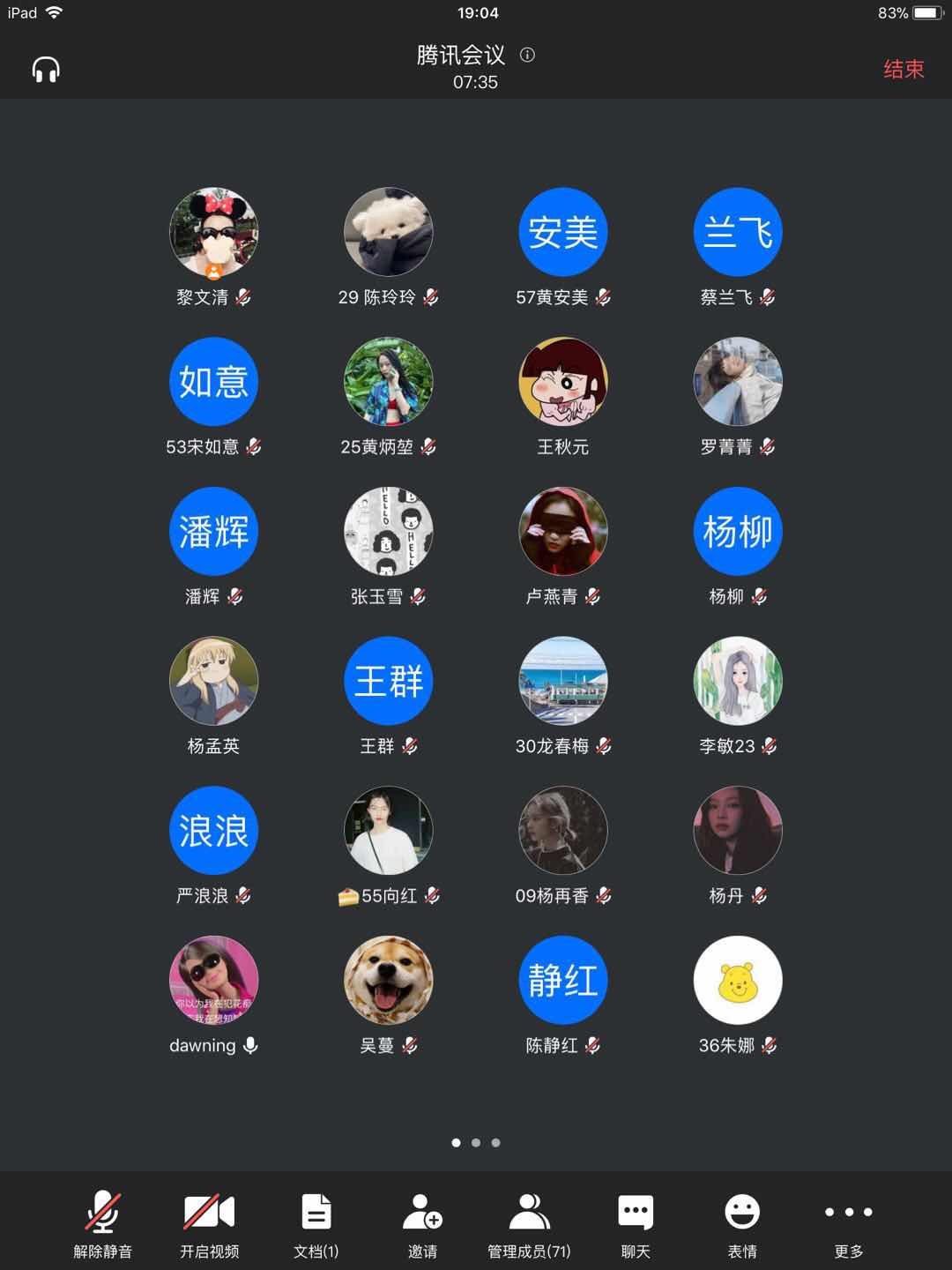Open the 聊天 chat panel
This screenshot has height=1270, width=952.
(636, 1222)
